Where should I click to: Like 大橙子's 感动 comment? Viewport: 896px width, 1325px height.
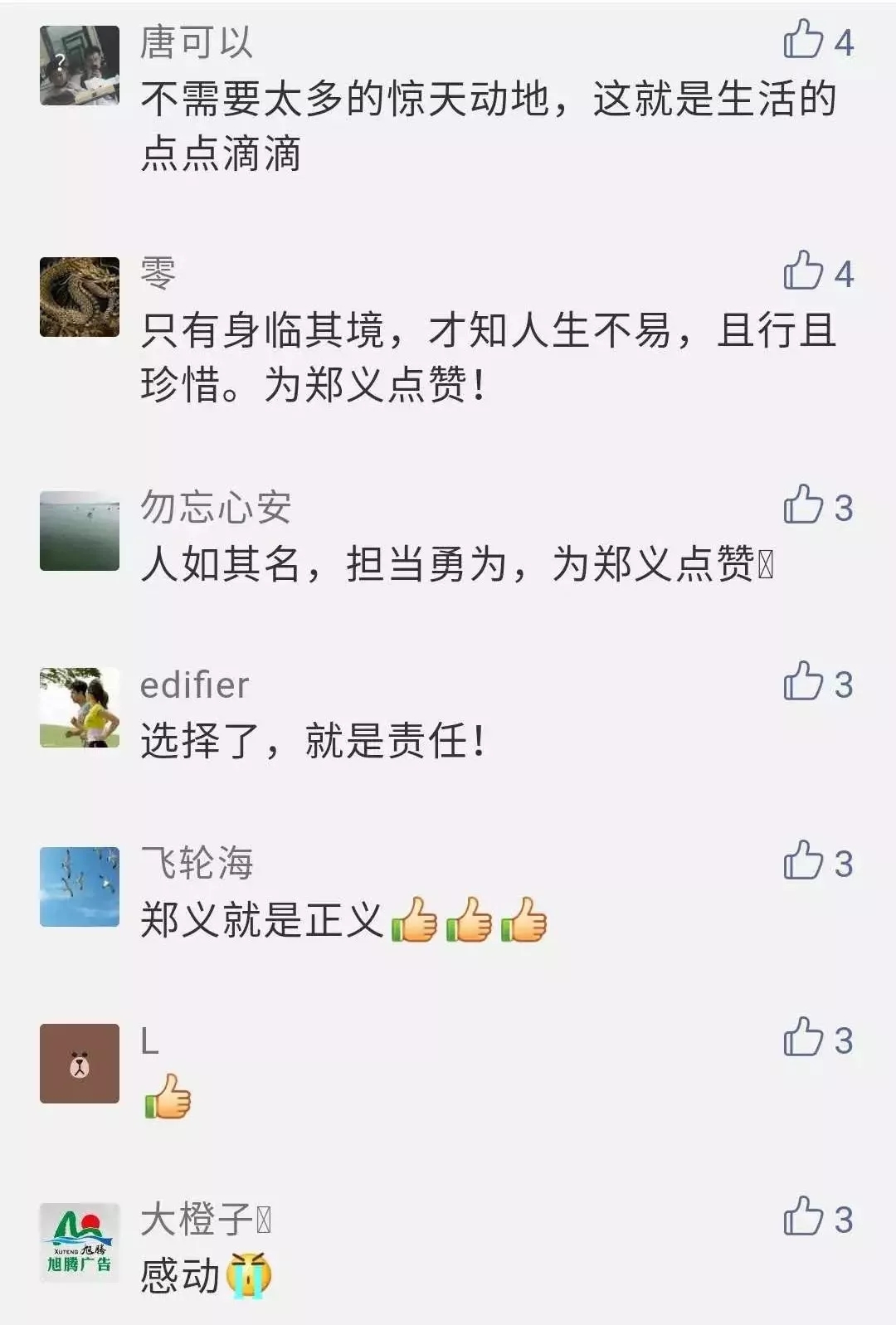(x=803, y=1217)
